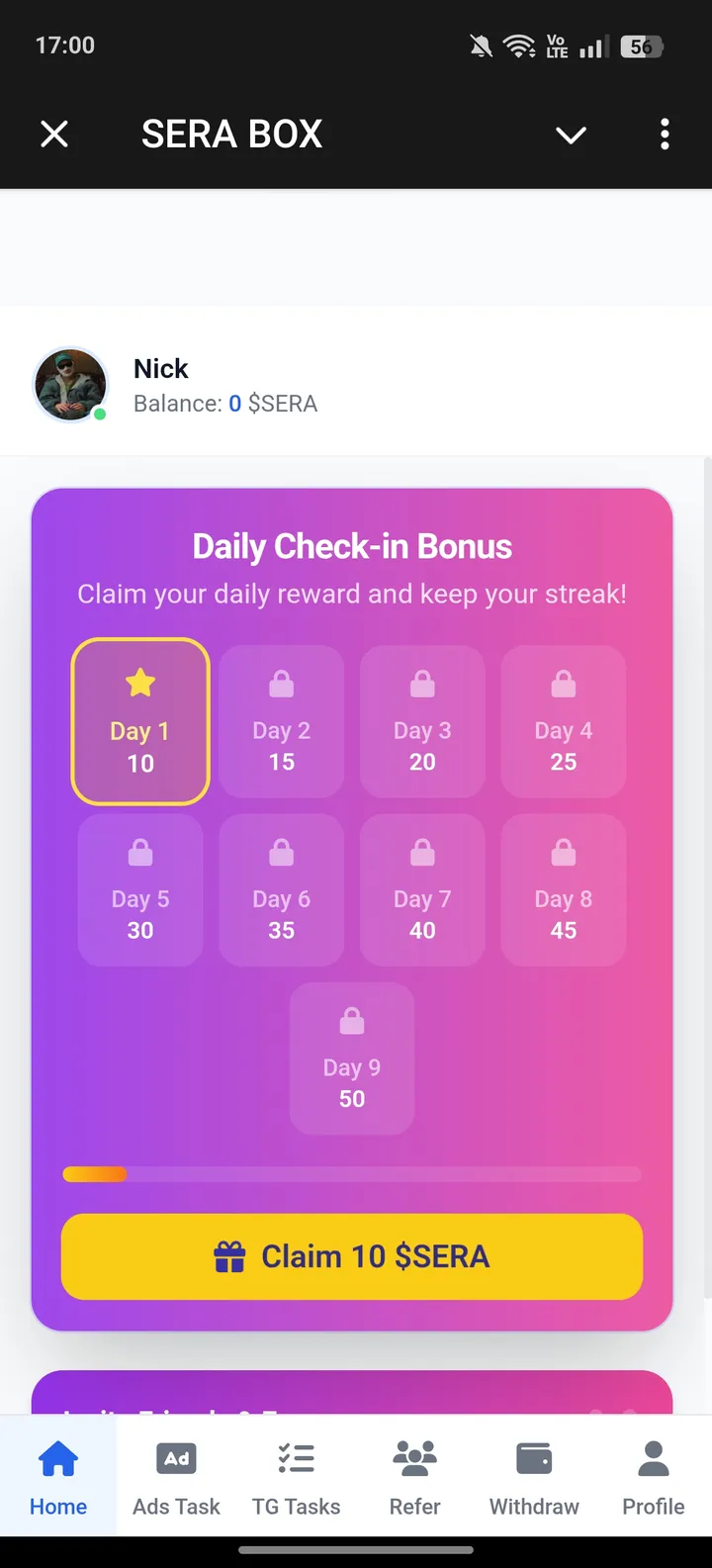This screenshot has width=712, height=1568.
Task: Open the Profile tab
Action: point(653,1477)
